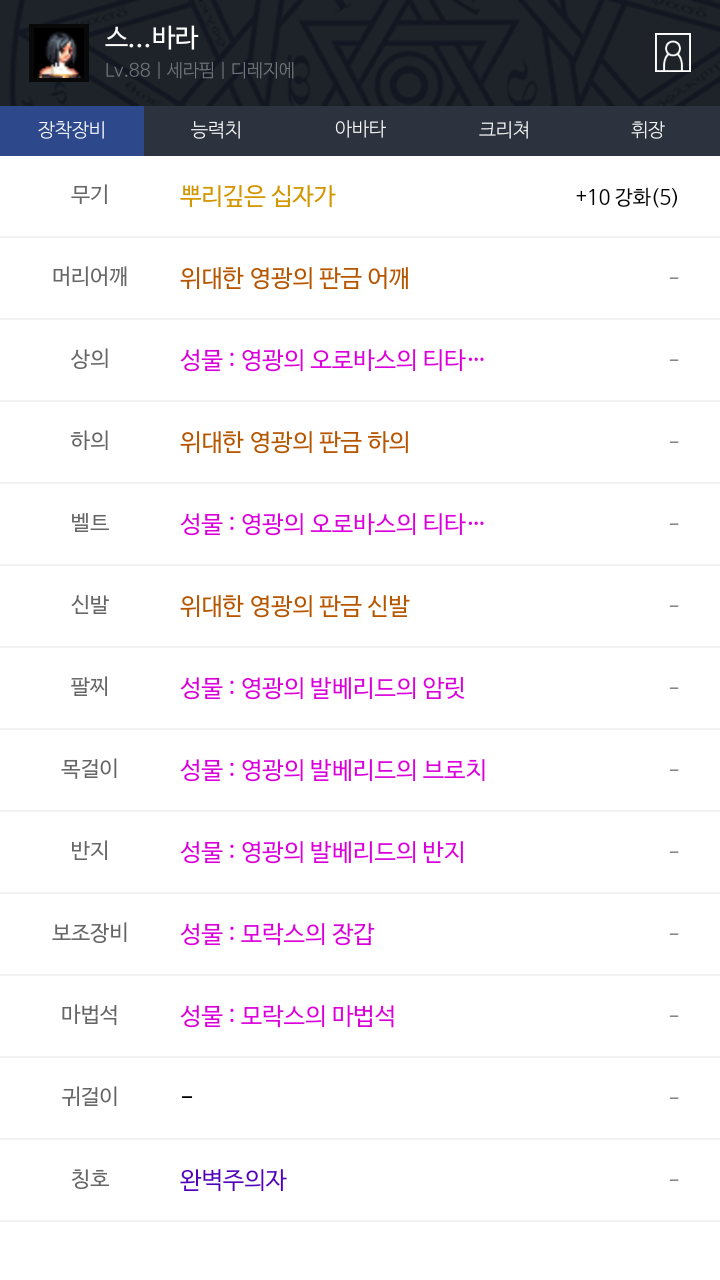Viewport: 720px width, 1280px height.
Task: View 성물 : 영광의 발베리드의 반지
Action: (323, 852)
